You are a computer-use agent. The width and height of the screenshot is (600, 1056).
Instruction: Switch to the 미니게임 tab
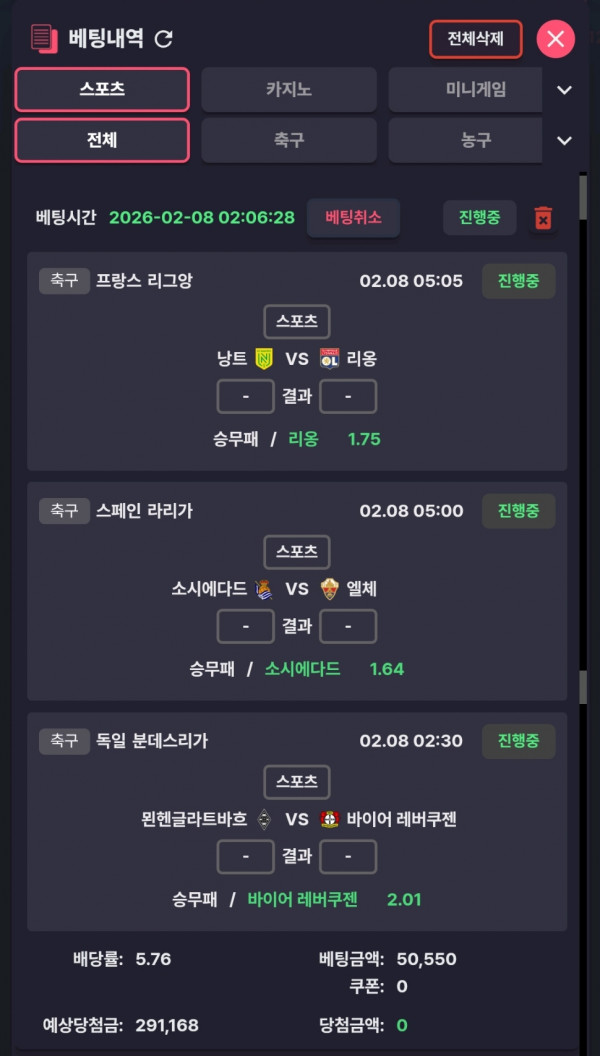pos(475,89)
